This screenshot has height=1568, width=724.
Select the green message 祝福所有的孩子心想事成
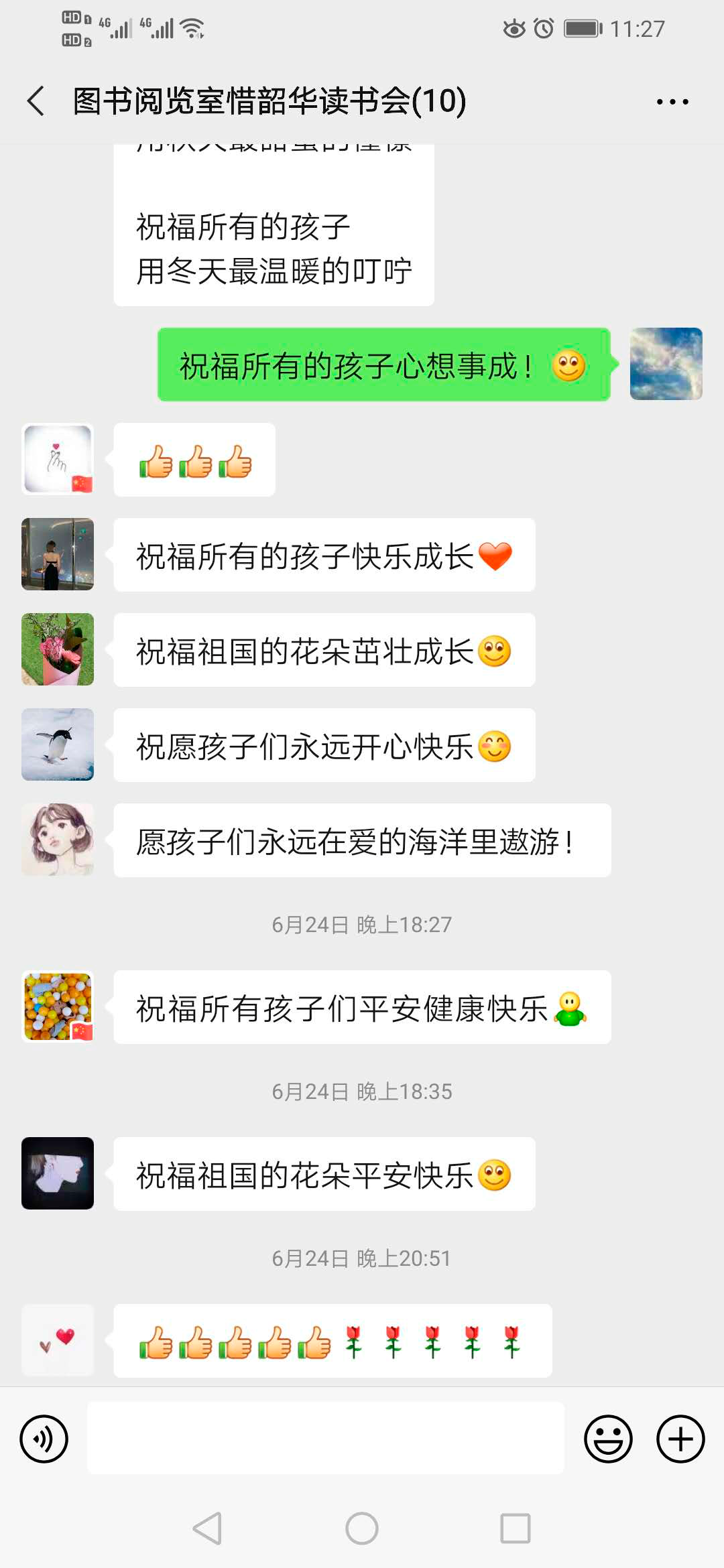coord(382,364)
